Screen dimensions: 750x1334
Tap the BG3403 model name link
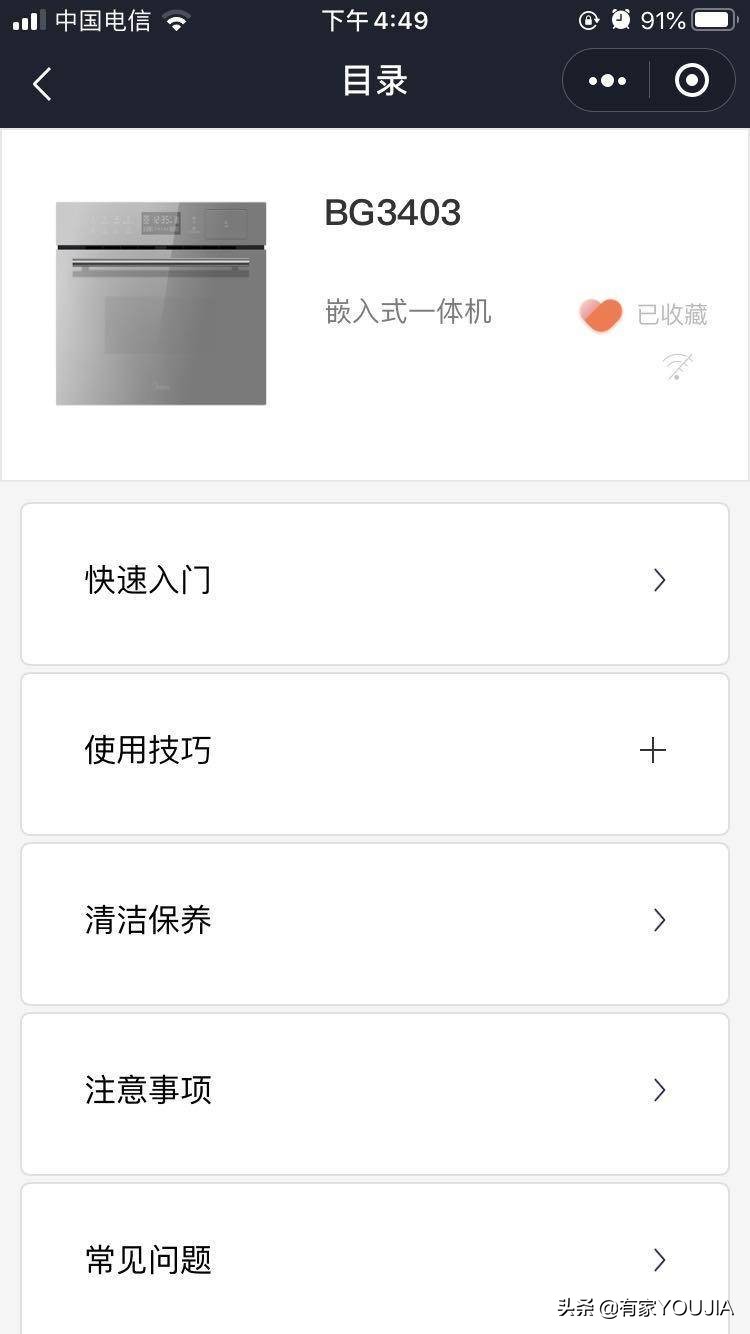392,212
